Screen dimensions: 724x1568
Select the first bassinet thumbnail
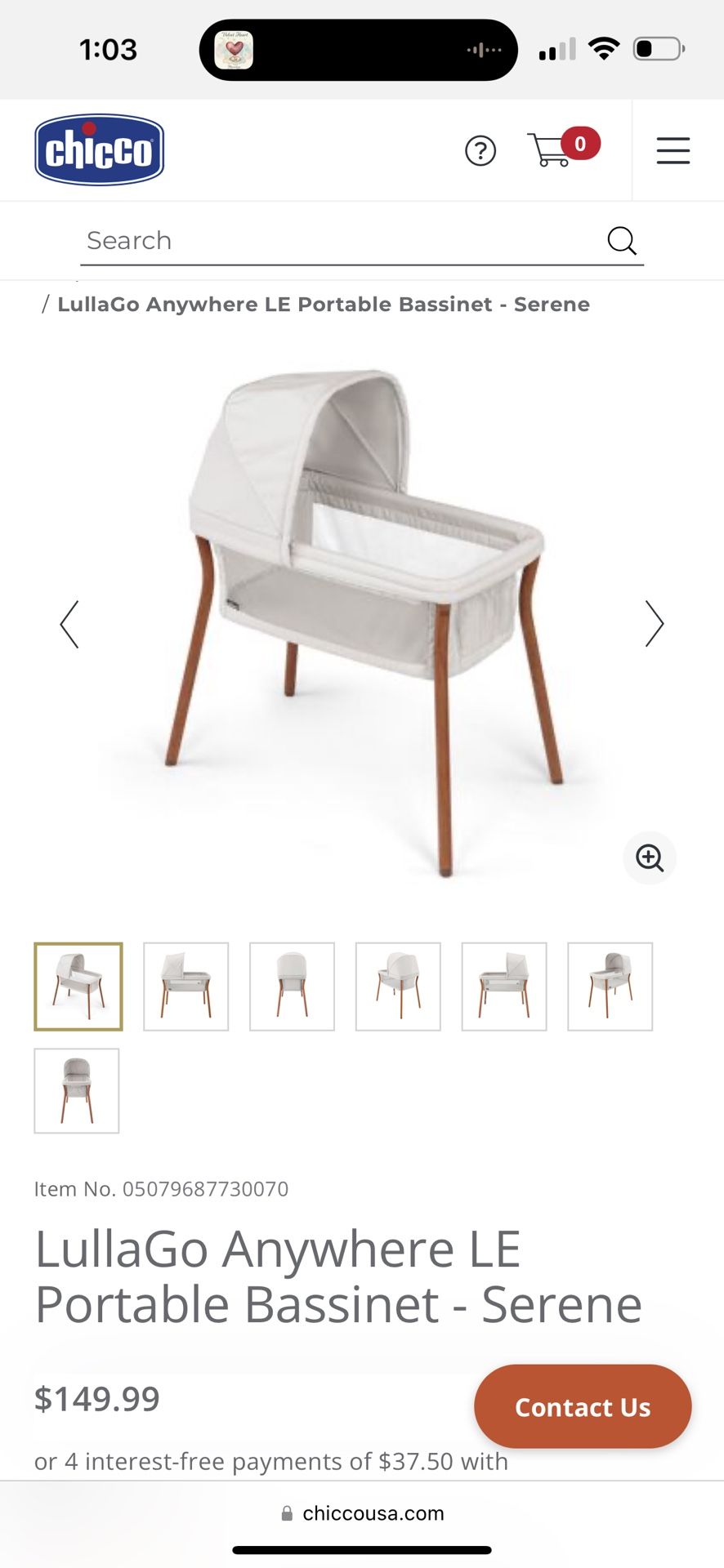(x=78, y=987)
